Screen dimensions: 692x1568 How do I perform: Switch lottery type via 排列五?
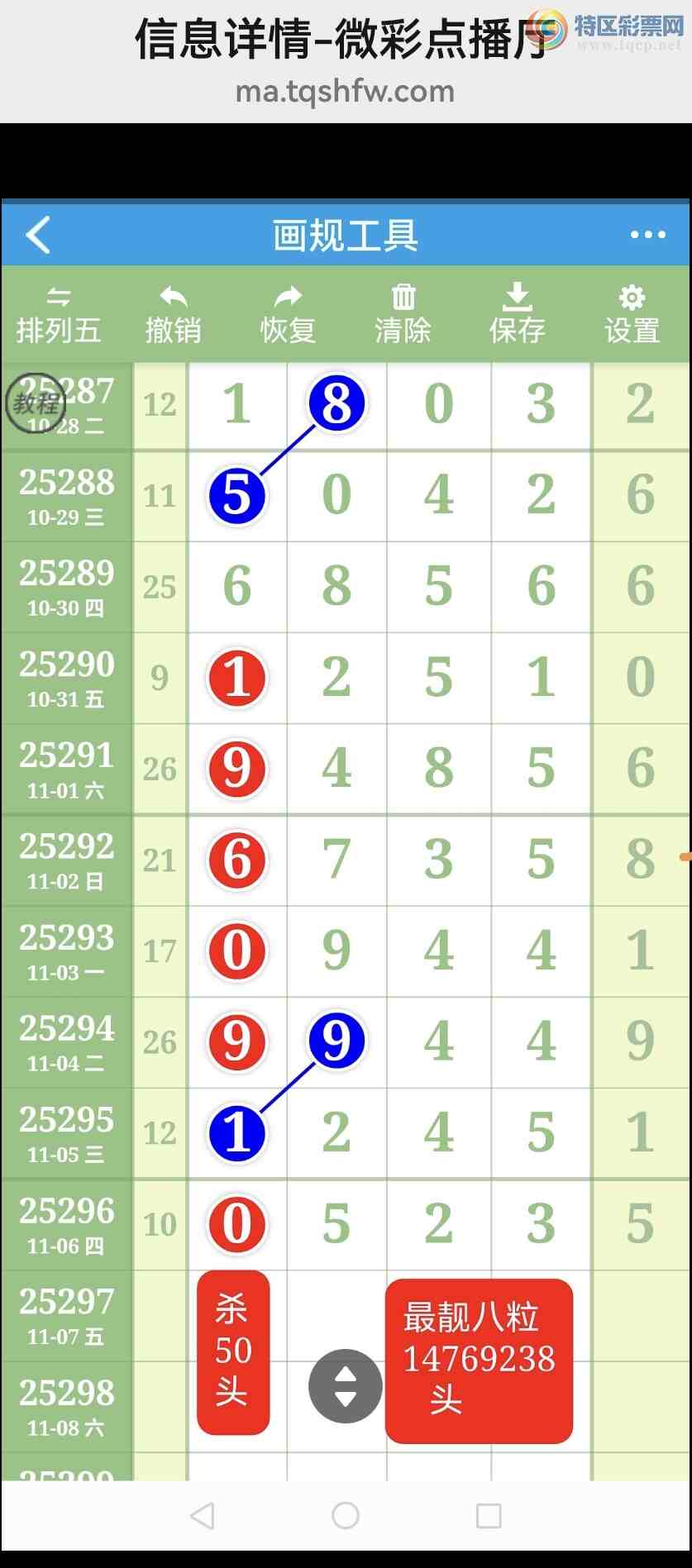pyautogui.click(x=58, y=316)
